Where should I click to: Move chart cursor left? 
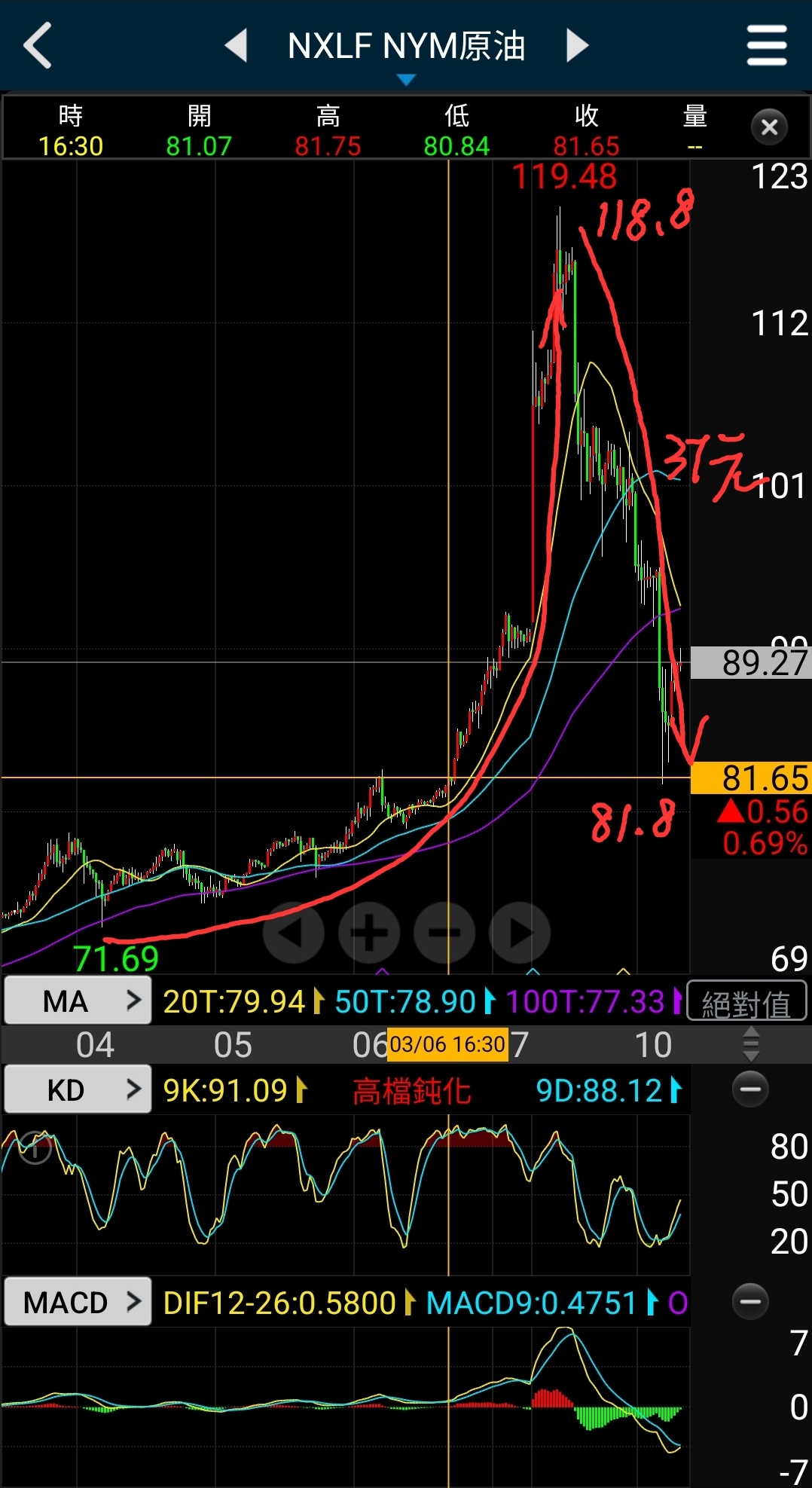(x=293, y=933)
